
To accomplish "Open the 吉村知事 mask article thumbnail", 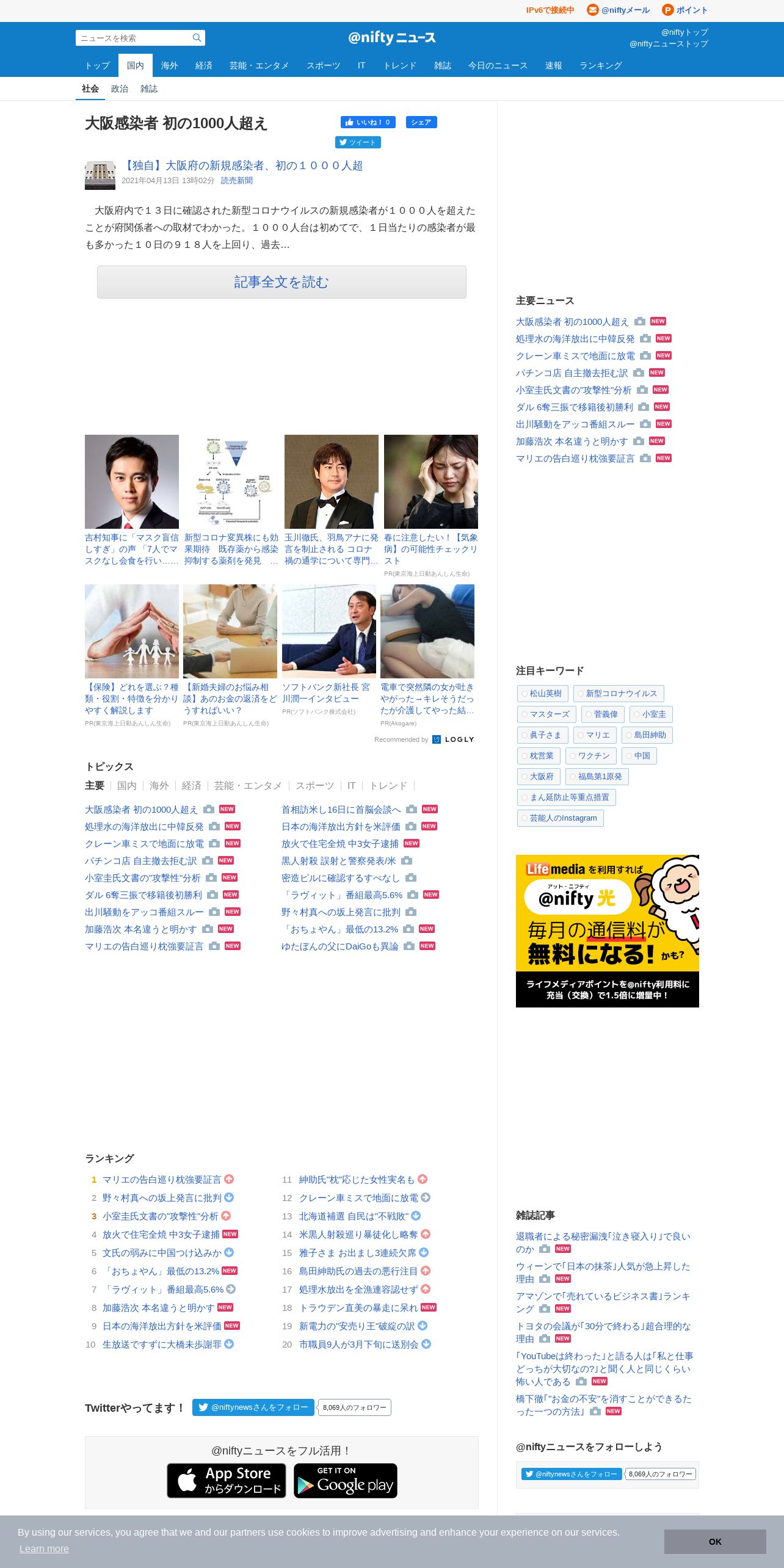I will coord(132,482).
